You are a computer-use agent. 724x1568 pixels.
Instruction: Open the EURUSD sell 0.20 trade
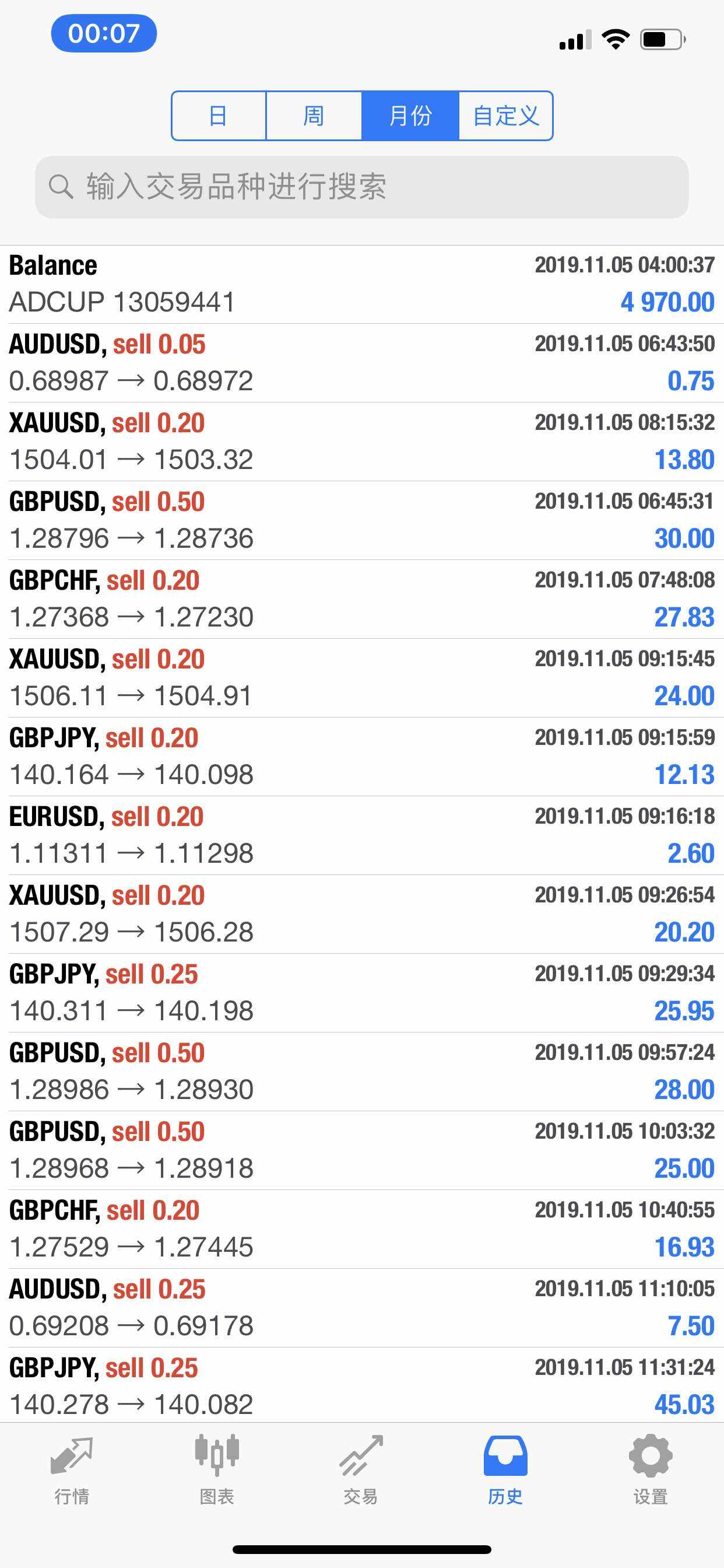pyautogui.click(x=362, y=835)
